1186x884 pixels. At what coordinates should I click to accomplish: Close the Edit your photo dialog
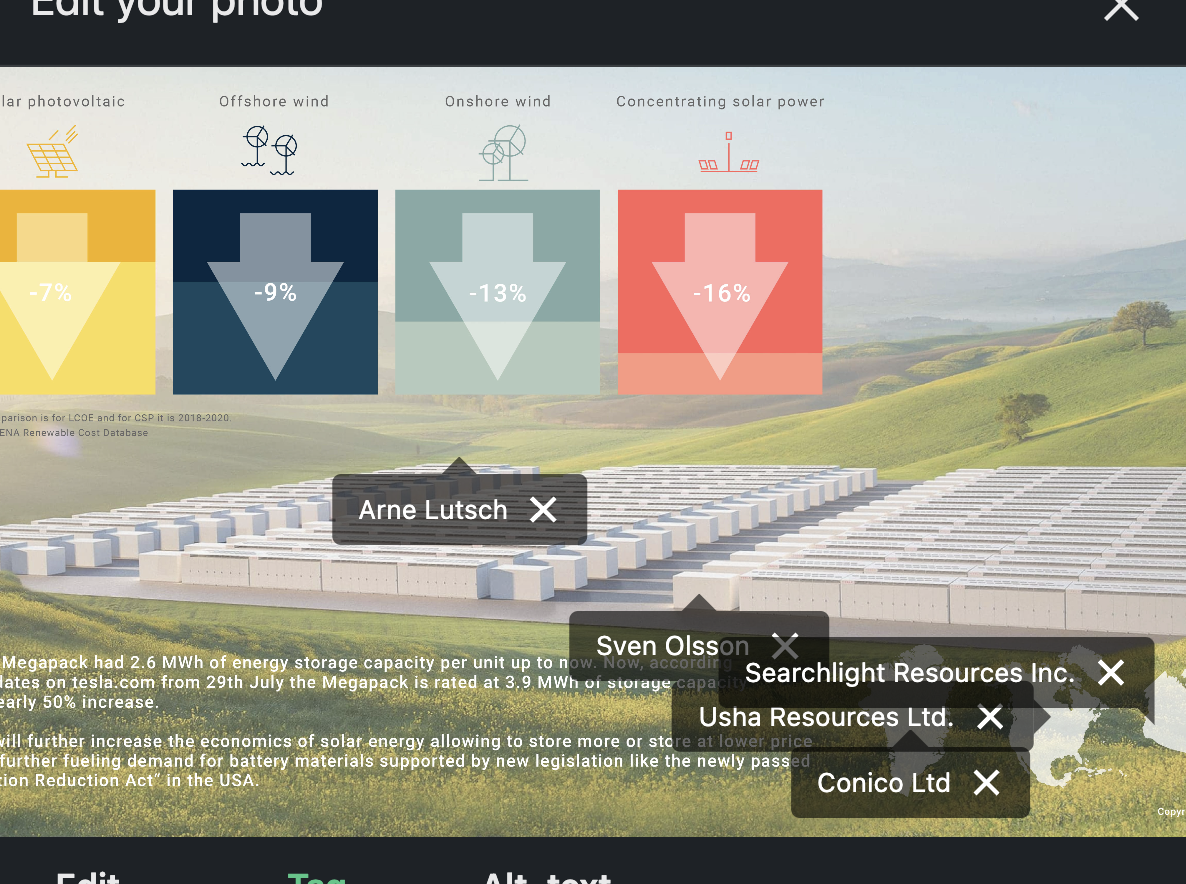pos(1120,8)
